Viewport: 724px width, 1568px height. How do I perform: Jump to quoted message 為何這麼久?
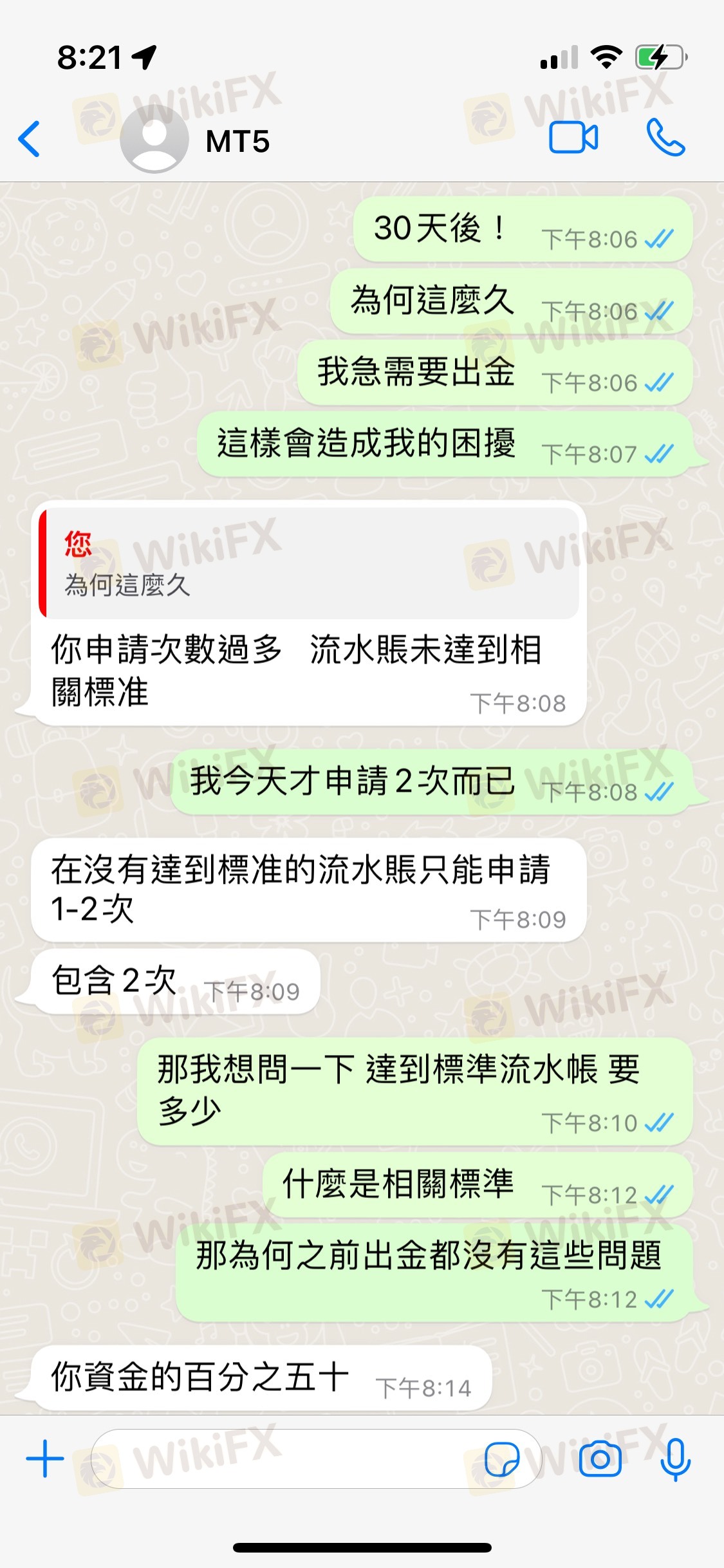tap(309, 563)
